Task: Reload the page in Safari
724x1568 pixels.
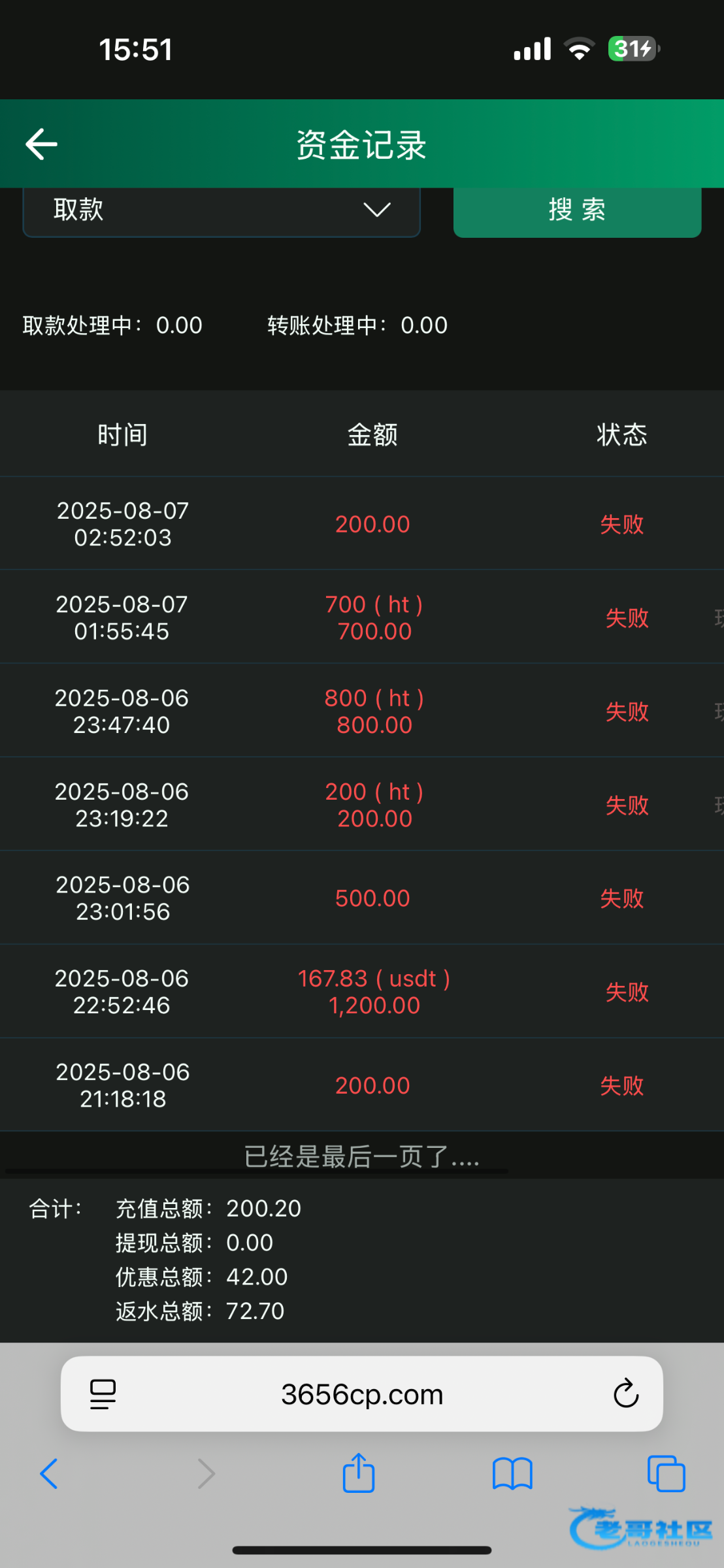Action: 625,1394
